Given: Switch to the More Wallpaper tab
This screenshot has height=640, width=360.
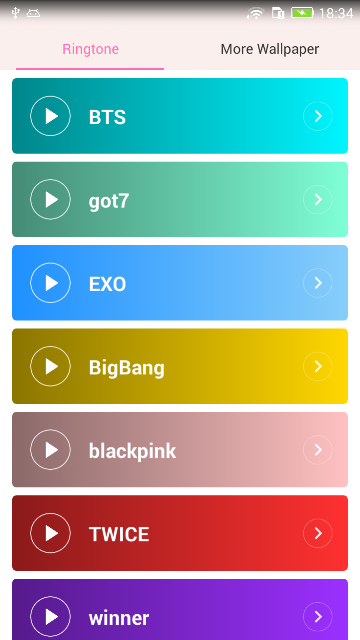Looking at the screenshot, I should point(270,49).
